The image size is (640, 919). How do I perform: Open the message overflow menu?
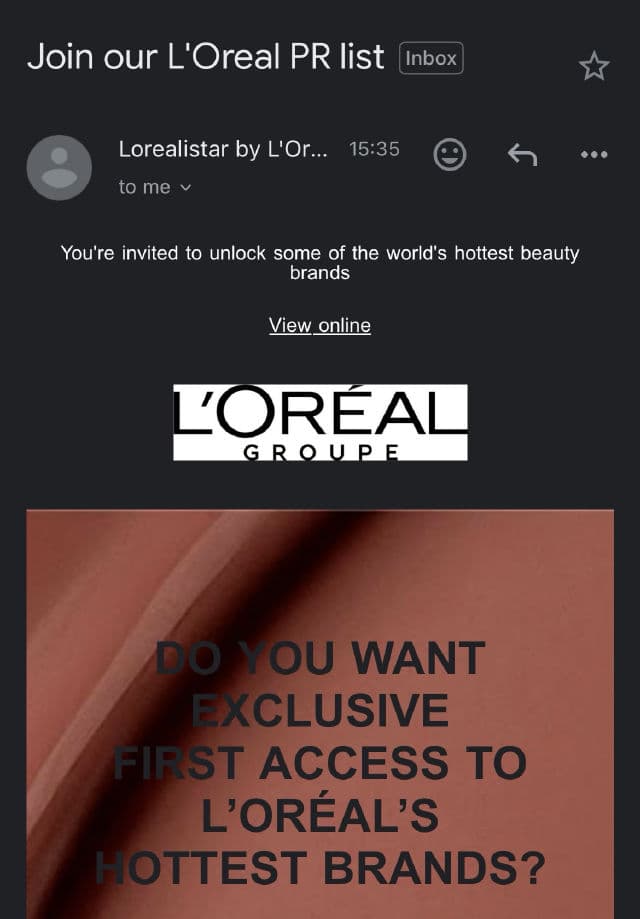(x=594, y=154)
